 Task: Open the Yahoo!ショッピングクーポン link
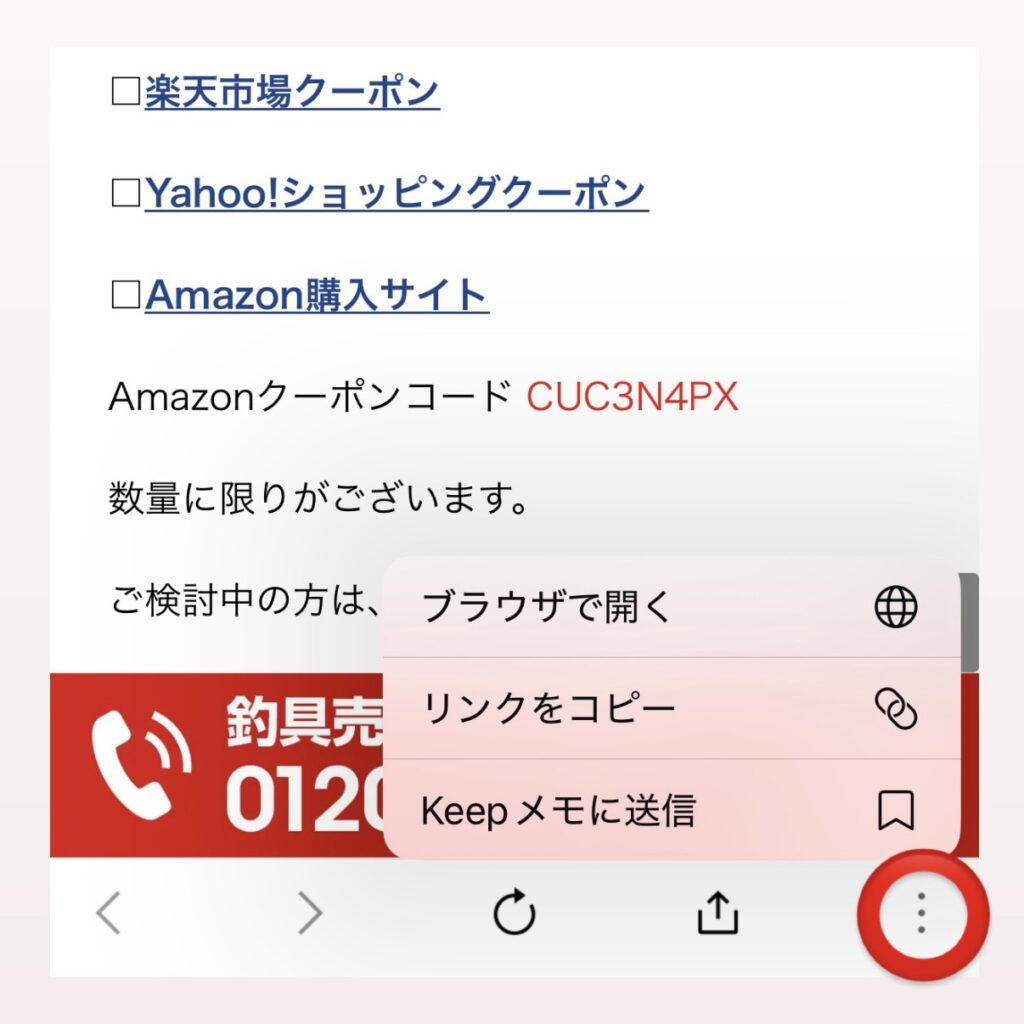click(x=396, y=193)
